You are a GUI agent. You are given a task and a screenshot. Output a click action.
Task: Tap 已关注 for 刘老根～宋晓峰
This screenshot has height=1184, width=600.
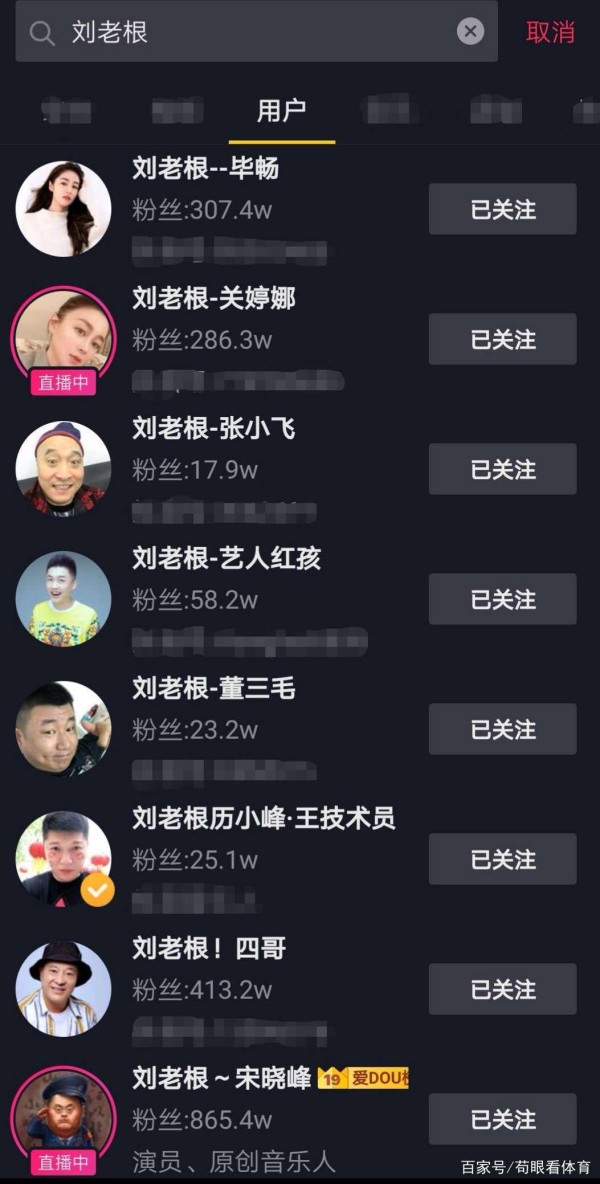point(502,1119)
